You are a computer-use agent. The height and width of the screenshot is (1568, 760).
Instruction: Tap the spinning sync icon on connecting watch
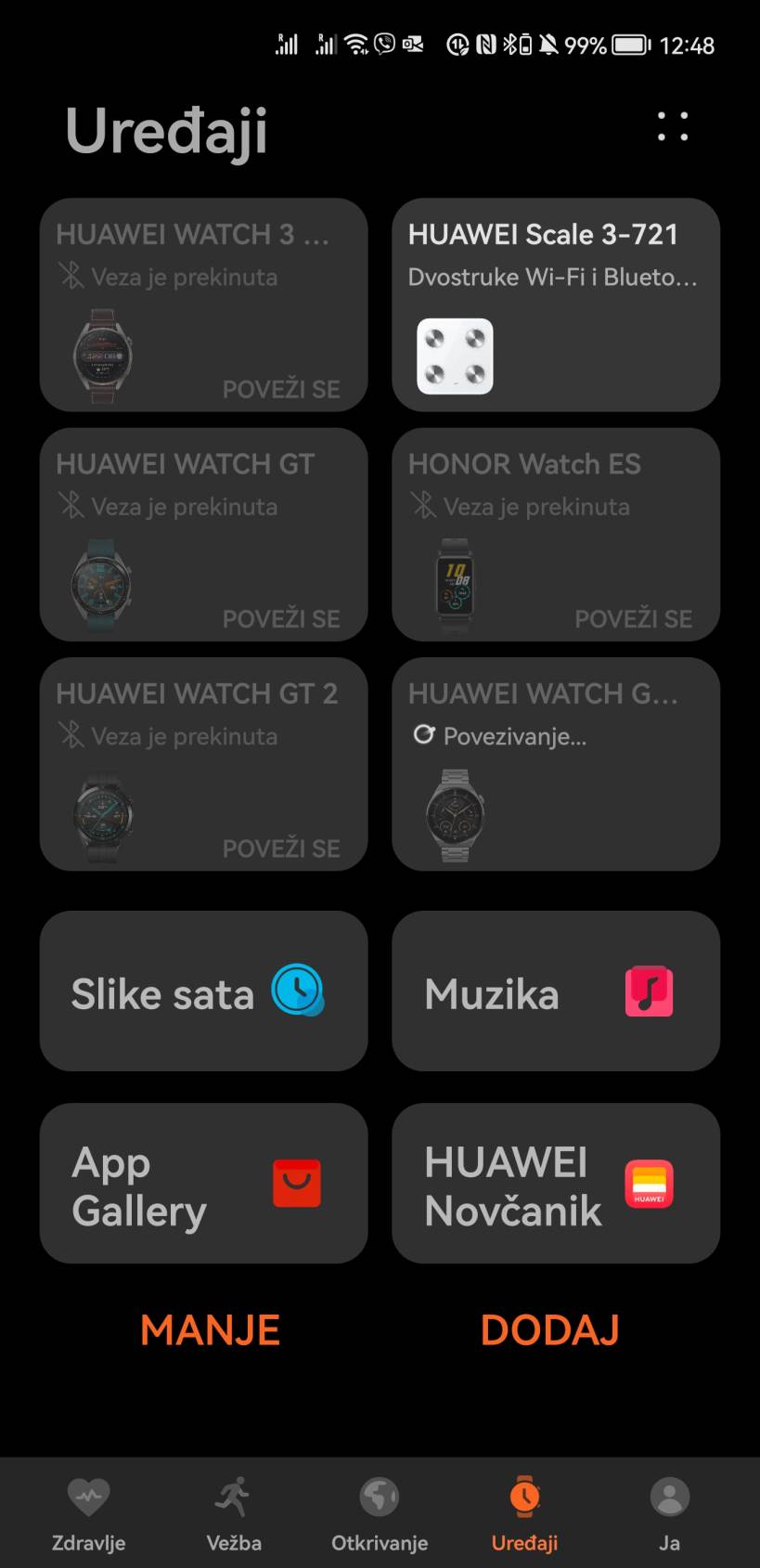point(424,734)
